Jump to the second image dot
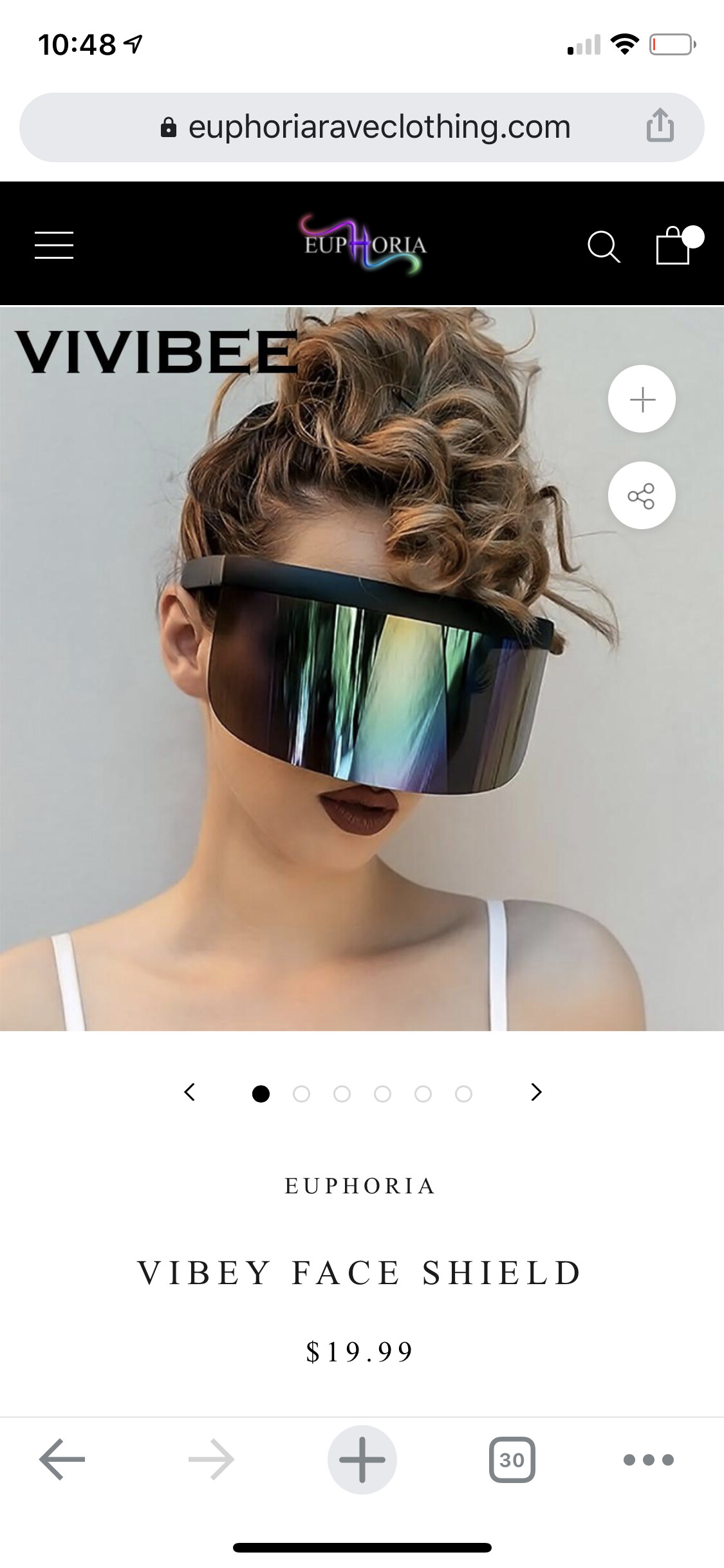Screen dimensions: 724x1568 click(x=301, y=1094)
